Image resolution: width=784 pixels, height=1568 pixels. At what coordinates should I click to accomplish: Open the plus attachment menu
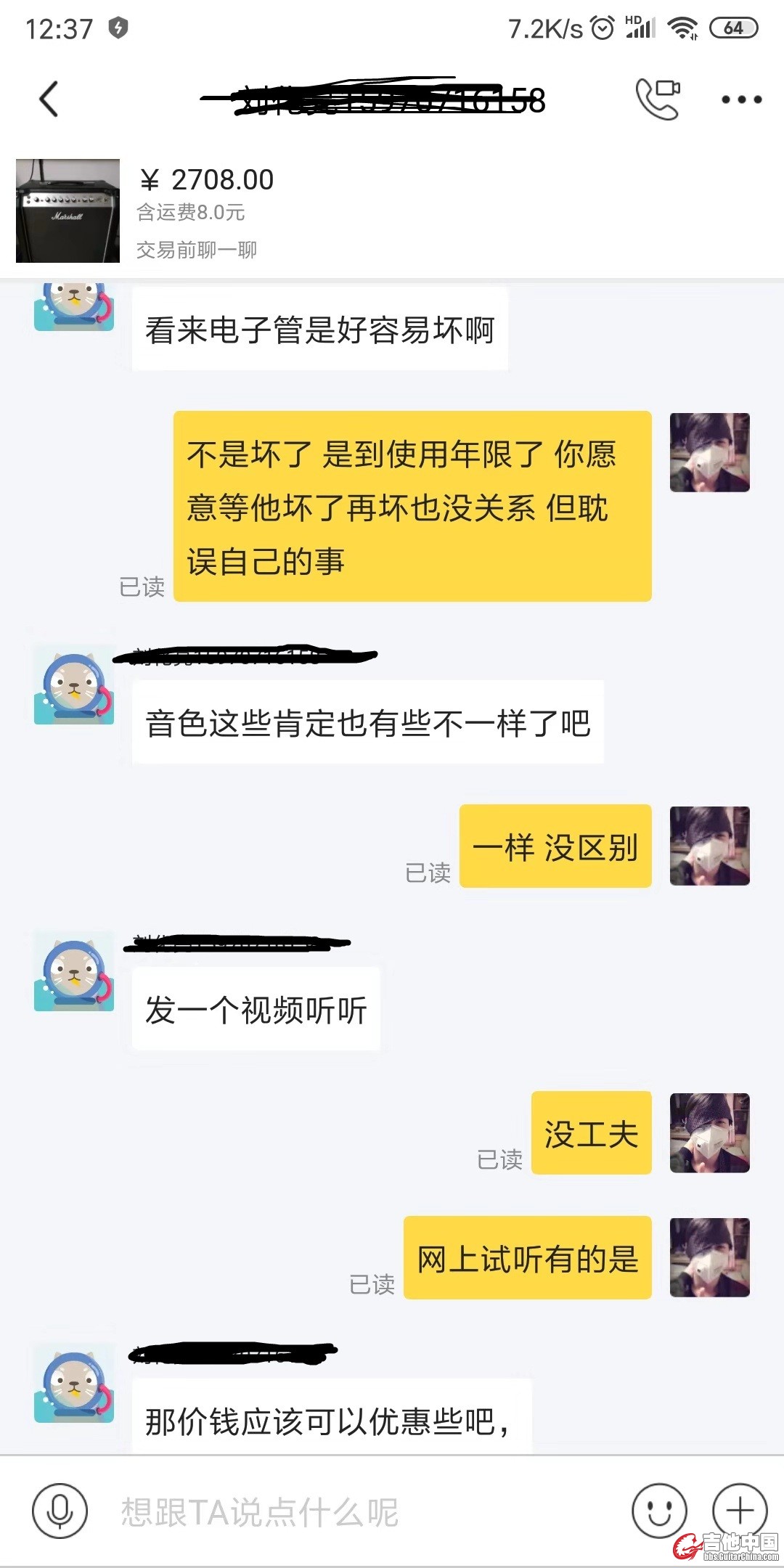pyautogui.click(x=740, y=1511)
